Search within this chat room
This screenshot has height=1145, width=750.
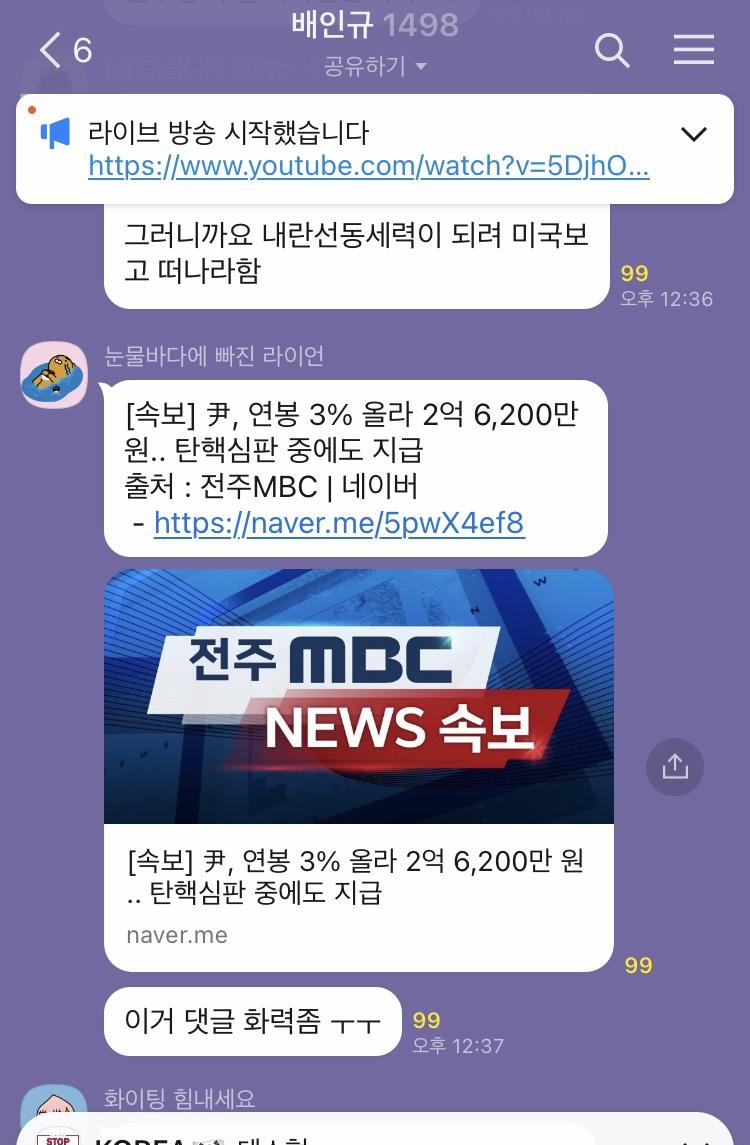click(x=612, y=49)
